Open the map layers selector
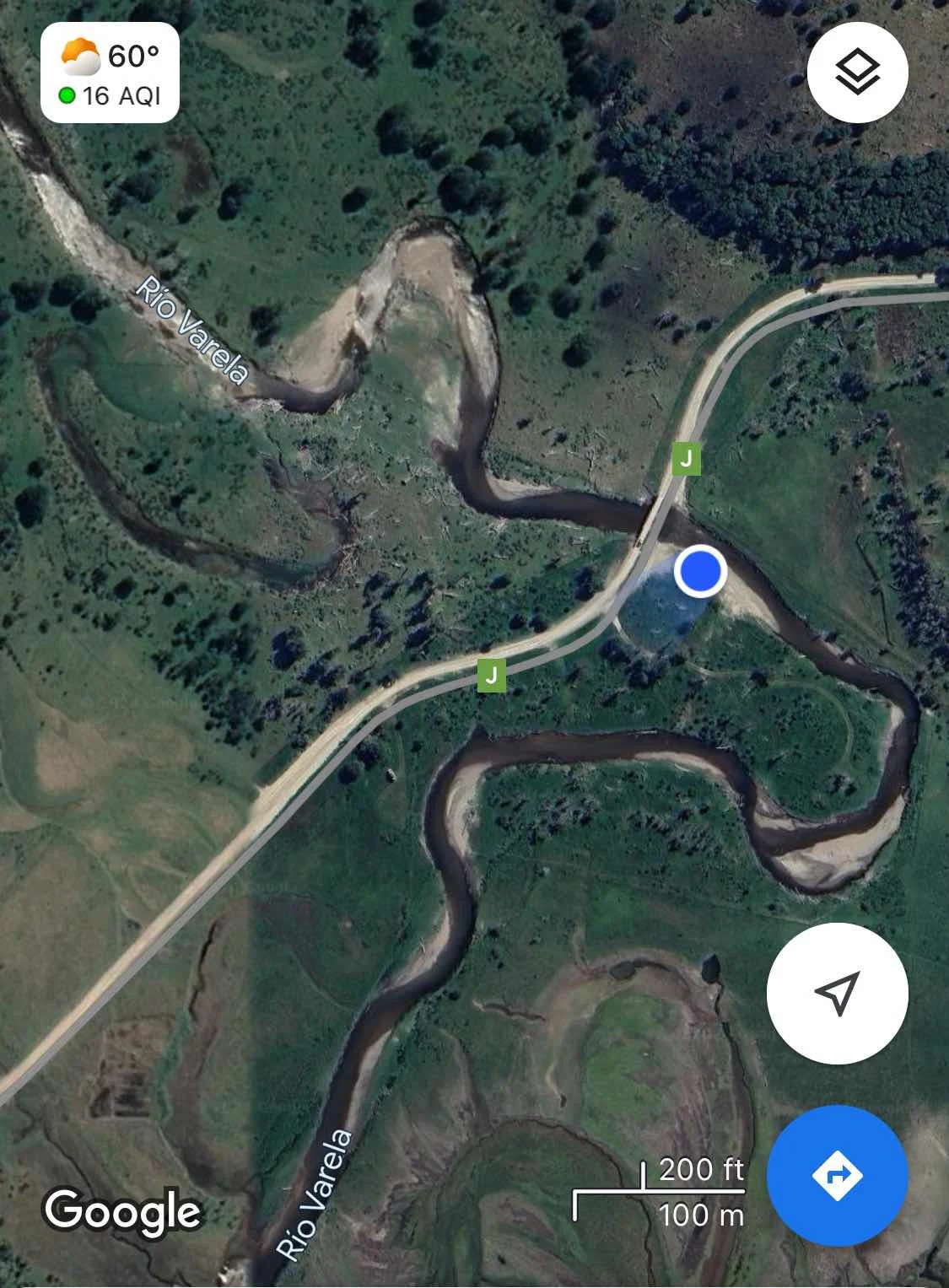Screen dimensions: 949x1288 tap(857, 73)
